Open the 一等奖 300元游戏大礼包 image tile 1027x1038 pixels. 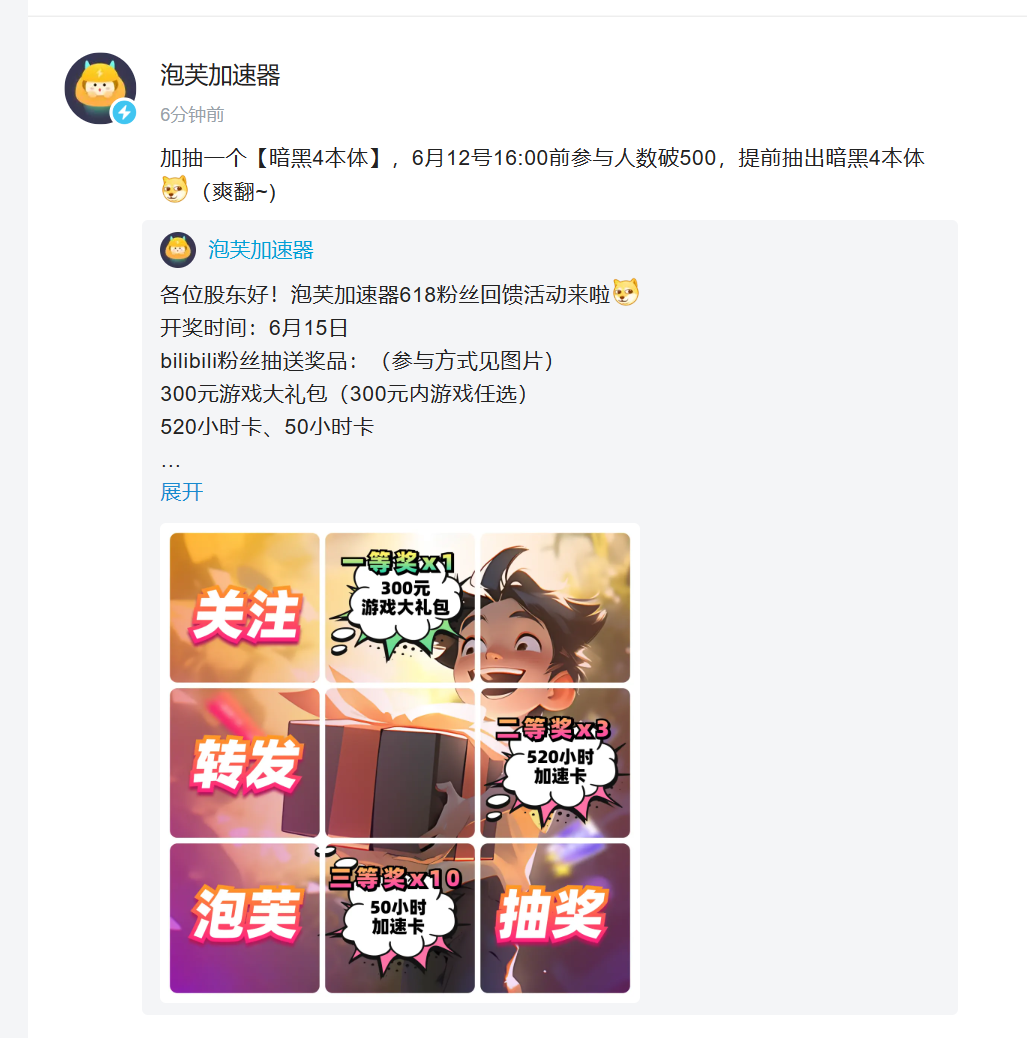pos(400,608)
